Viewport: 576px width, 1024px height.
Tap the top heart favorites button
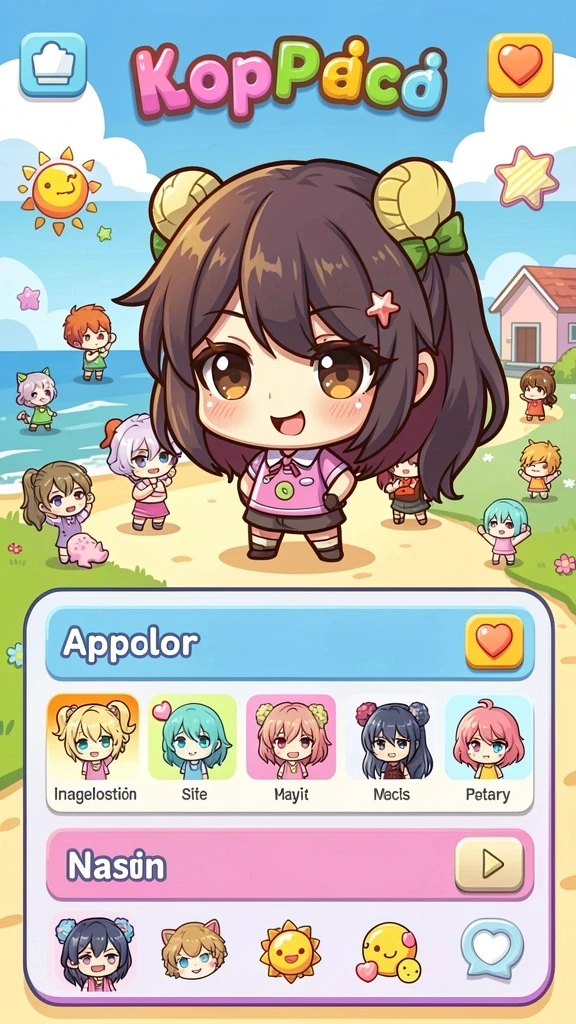(x=520, y=65)
